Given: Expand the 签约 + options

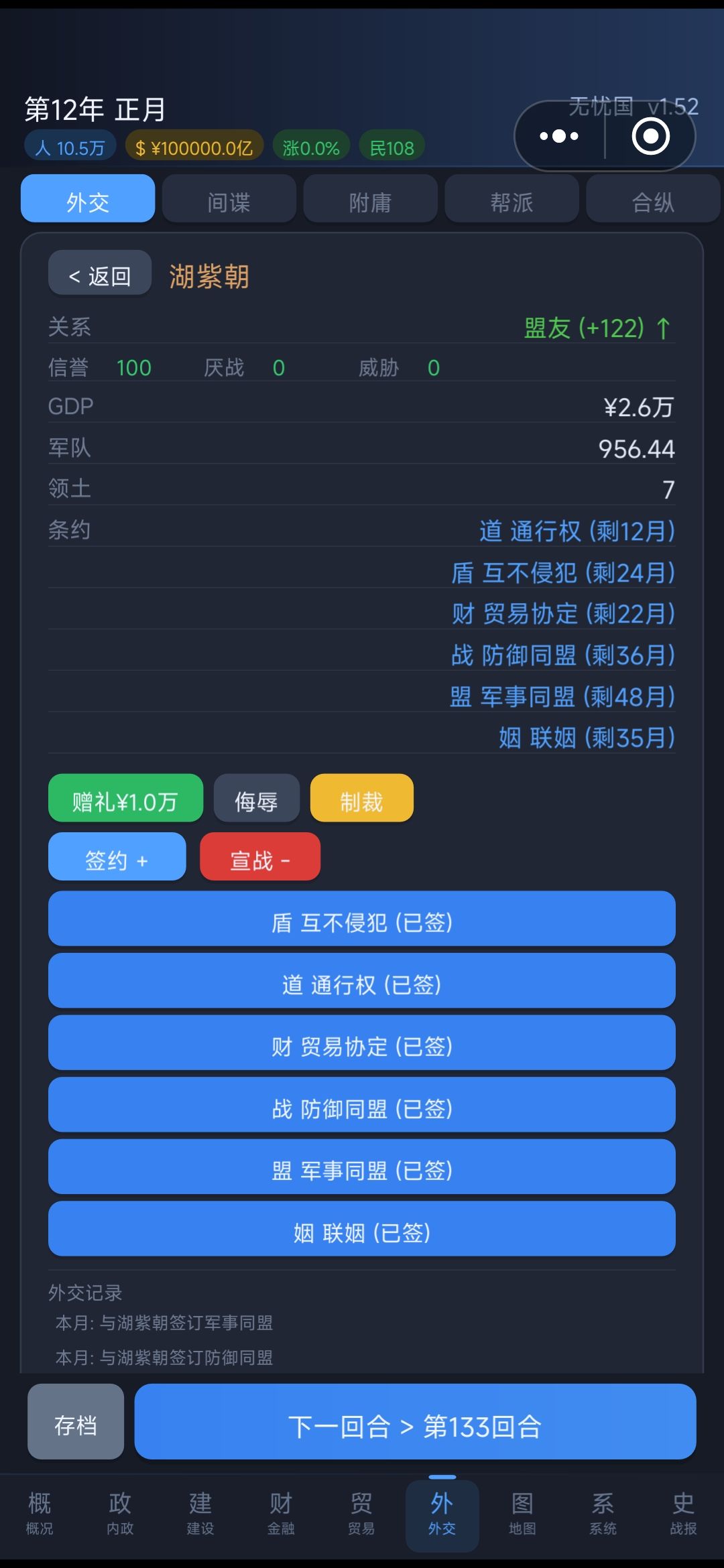Looking at the screenshot, I should [117, 856].
